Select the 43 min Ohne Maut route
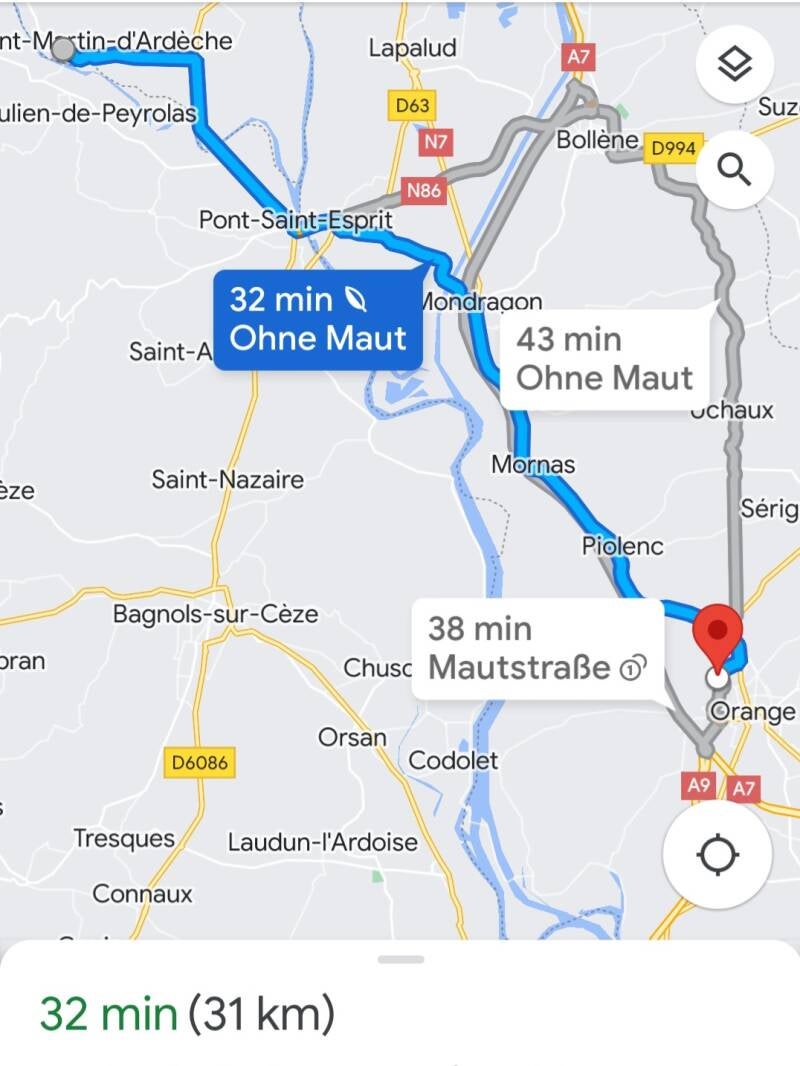Screen dimensions: 800x1066 (x=604, y=358)
